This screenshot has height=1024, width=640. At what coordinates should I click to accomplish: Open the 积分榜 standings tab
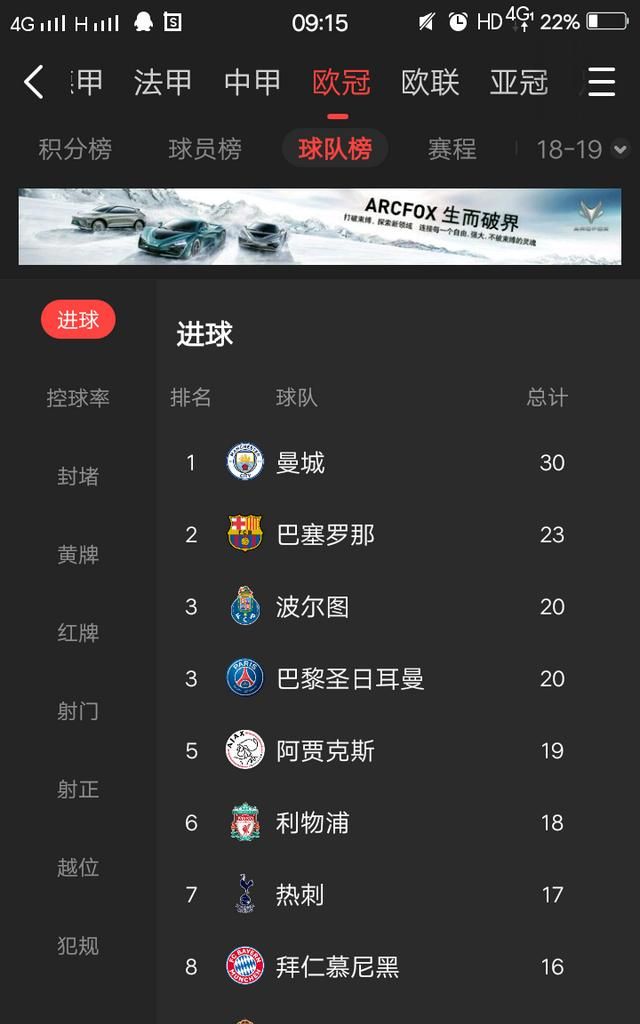(x=75, y=149)
